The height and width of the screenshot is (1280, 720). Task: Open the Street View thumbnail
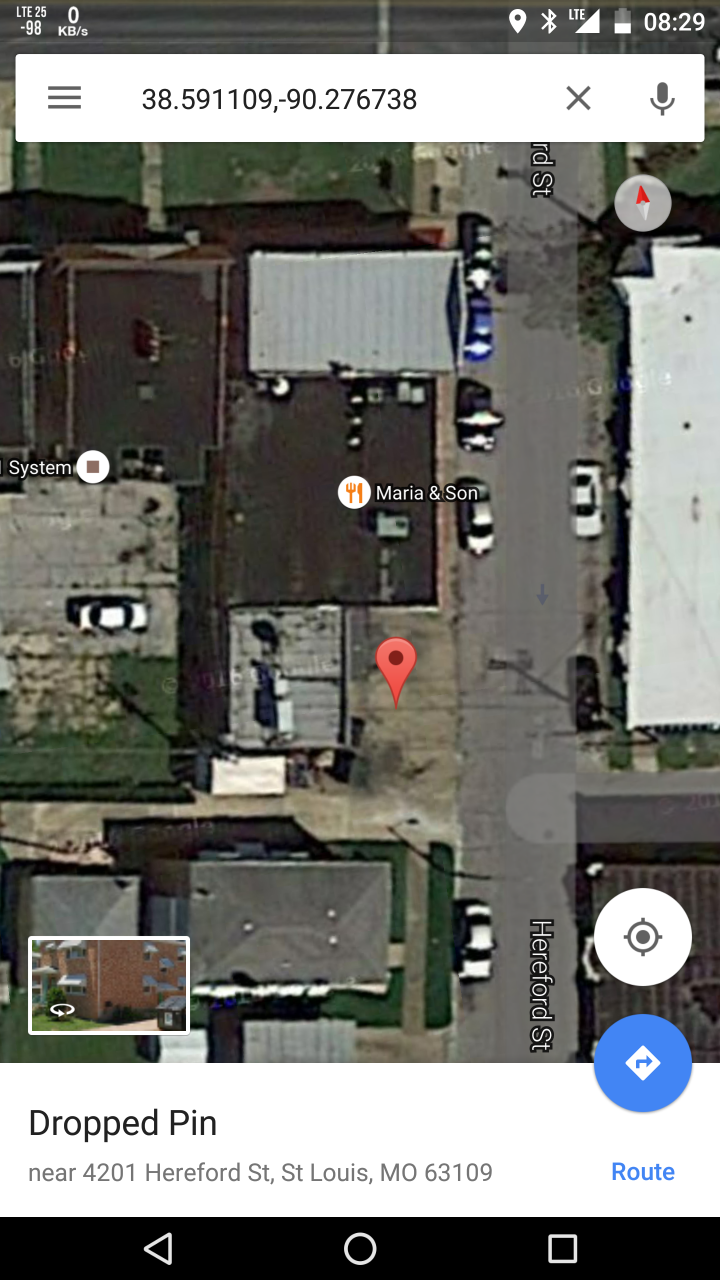[109, 985]
